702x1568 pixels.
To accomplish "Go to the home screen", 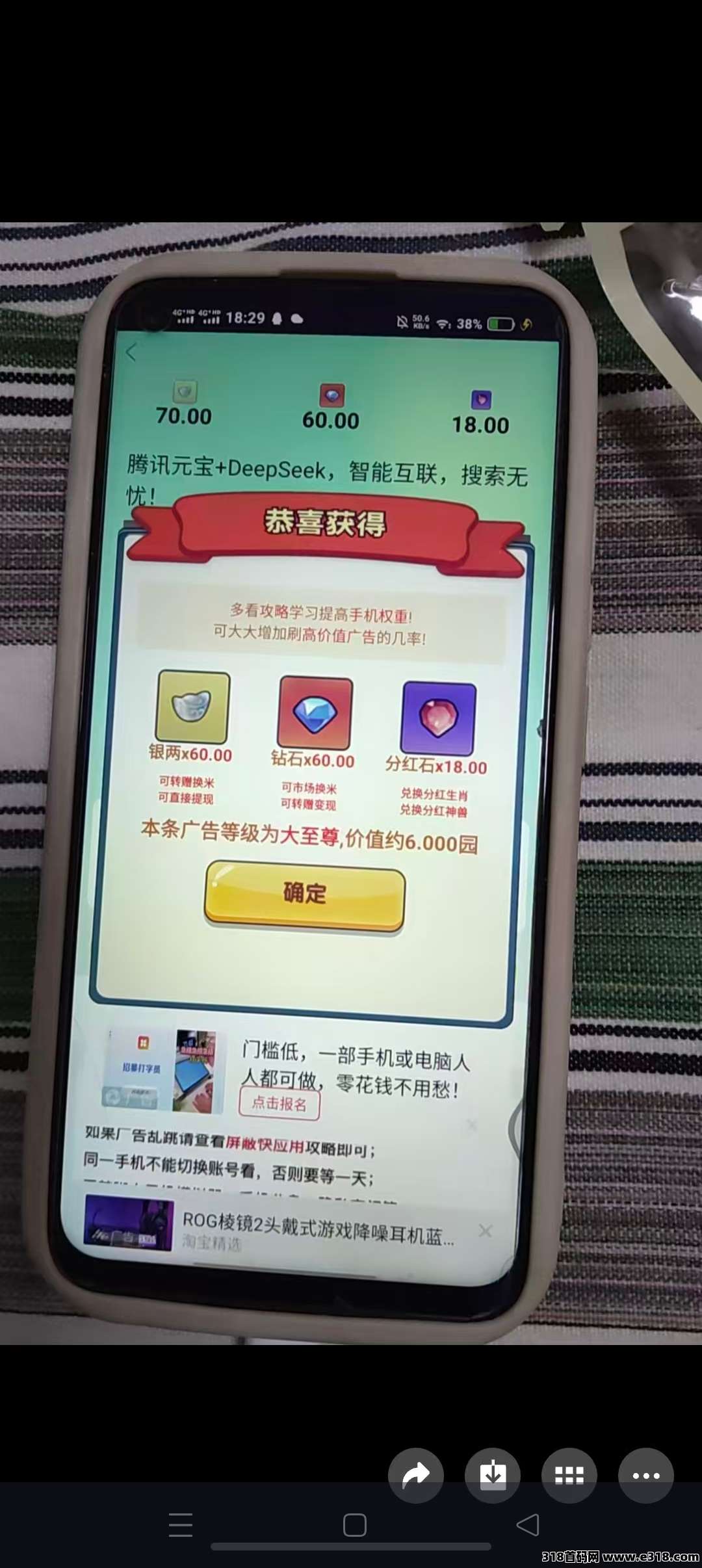I will (354, 1524).
